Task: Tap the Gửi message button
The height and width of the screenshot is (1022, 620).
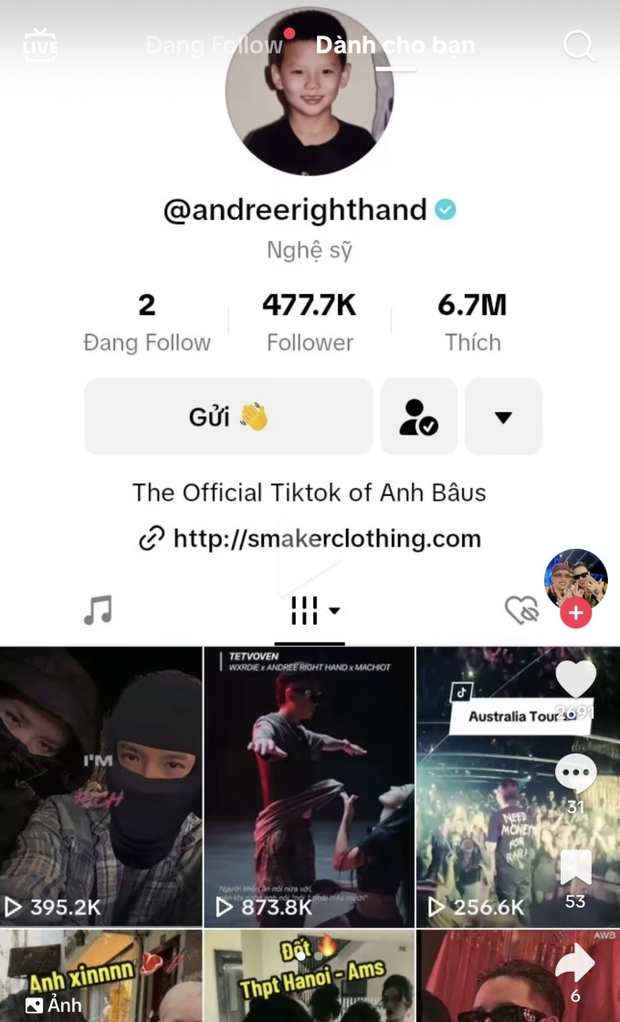Action: pyautogui.click(x=228, y=417)
